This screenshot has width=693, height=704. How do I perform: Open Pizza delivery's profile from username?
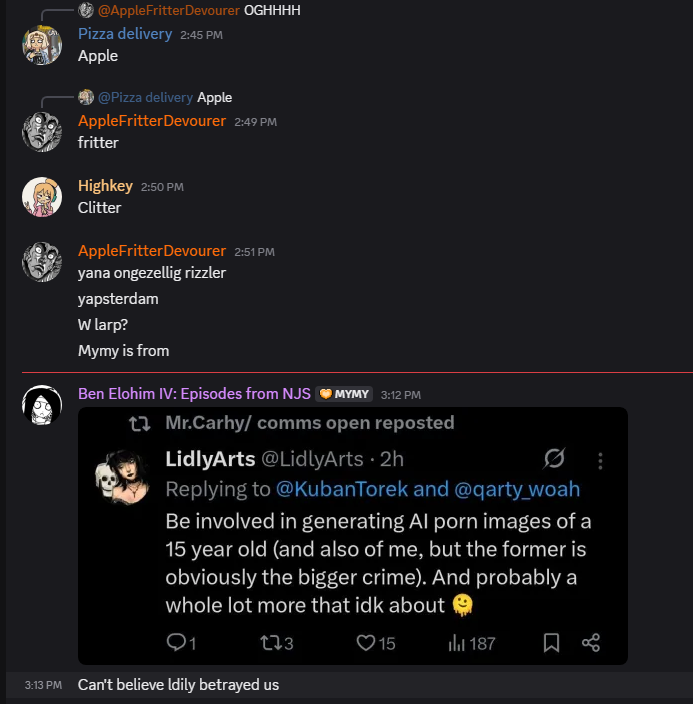pyautogui.click(x=125, y=34)
